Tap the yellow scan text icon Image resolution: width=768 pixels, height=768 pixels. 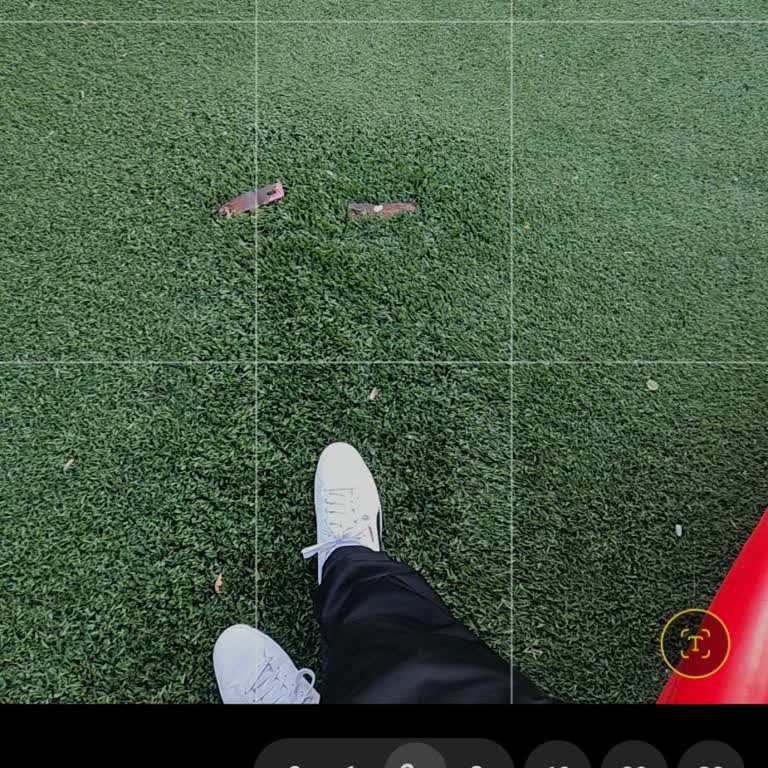pyautogui.click(x=695, y=644)
